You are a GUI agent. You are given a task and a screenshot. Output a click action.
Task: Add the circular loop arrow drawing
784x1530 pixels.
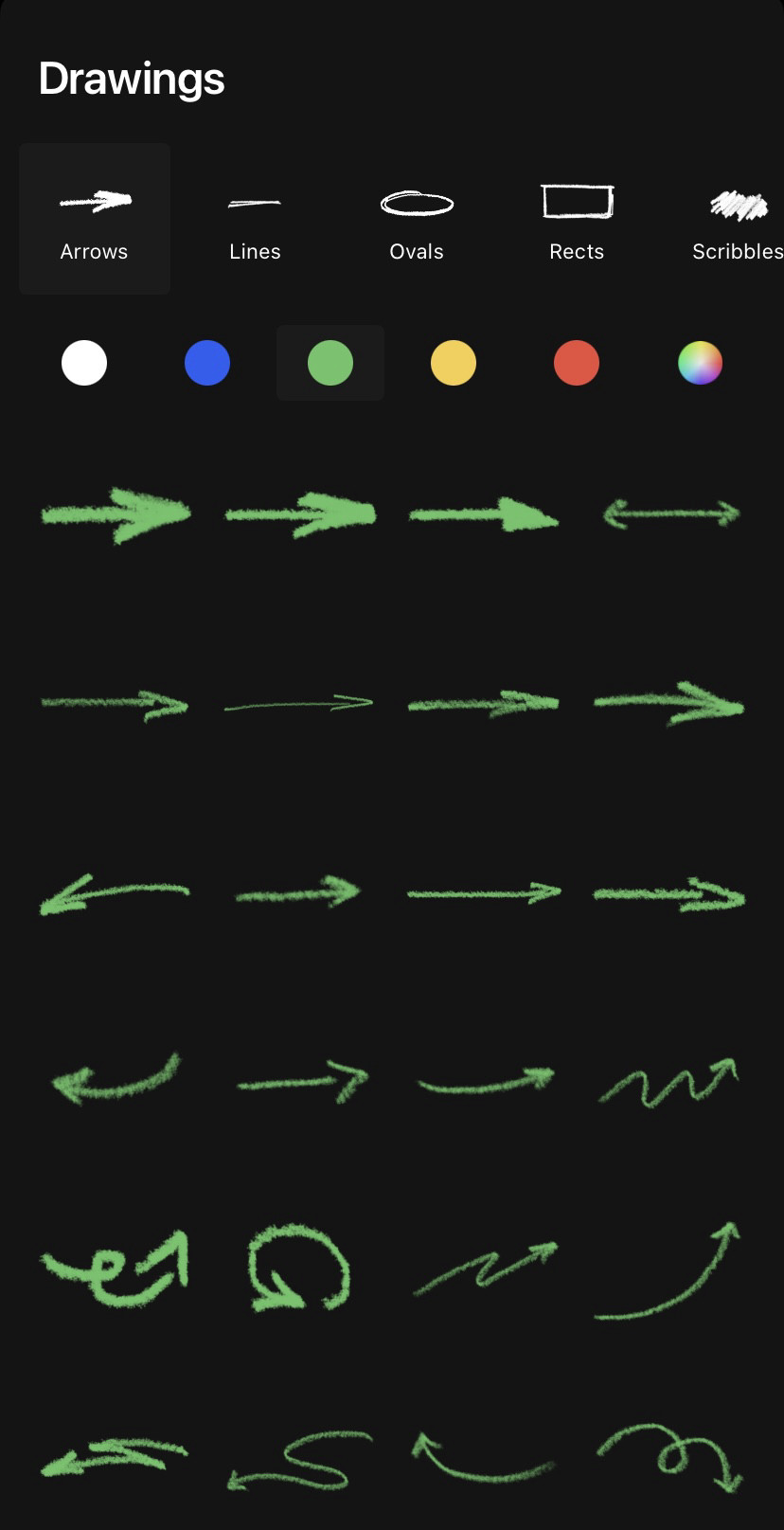(298, 1268)
